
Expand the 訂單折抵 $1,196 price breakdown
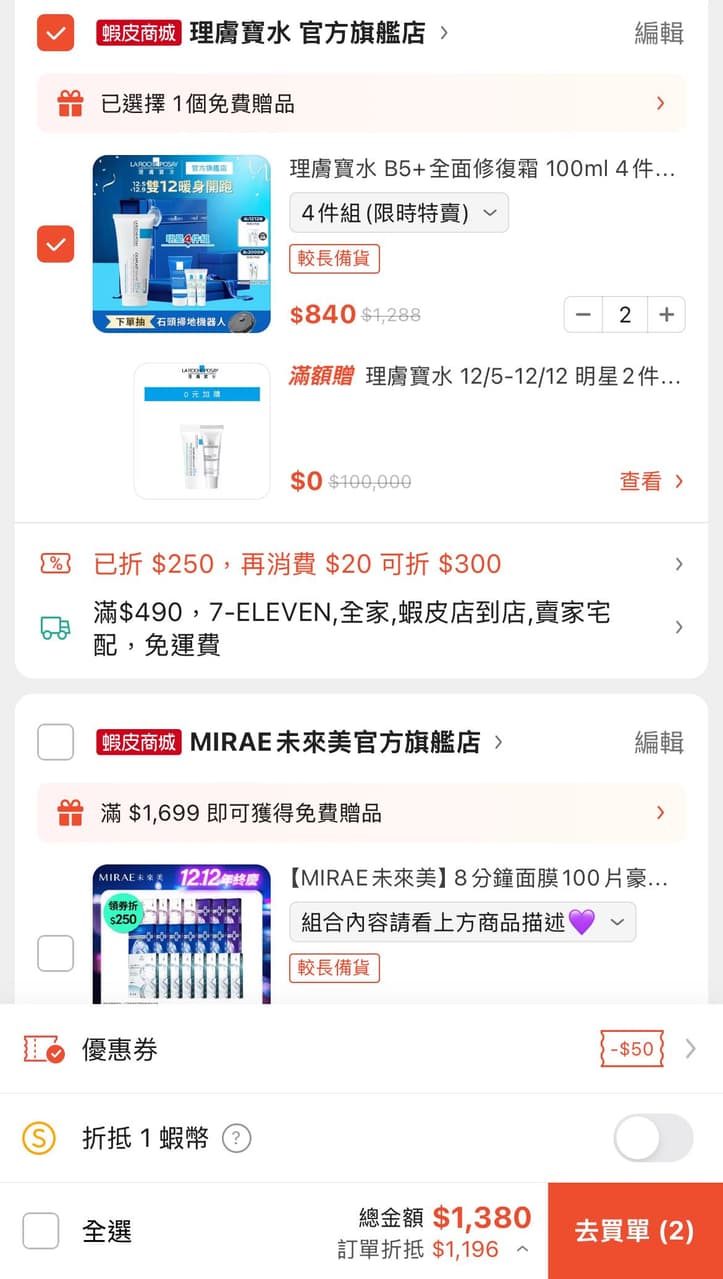pyautogui.click(x=520, y=1248)
